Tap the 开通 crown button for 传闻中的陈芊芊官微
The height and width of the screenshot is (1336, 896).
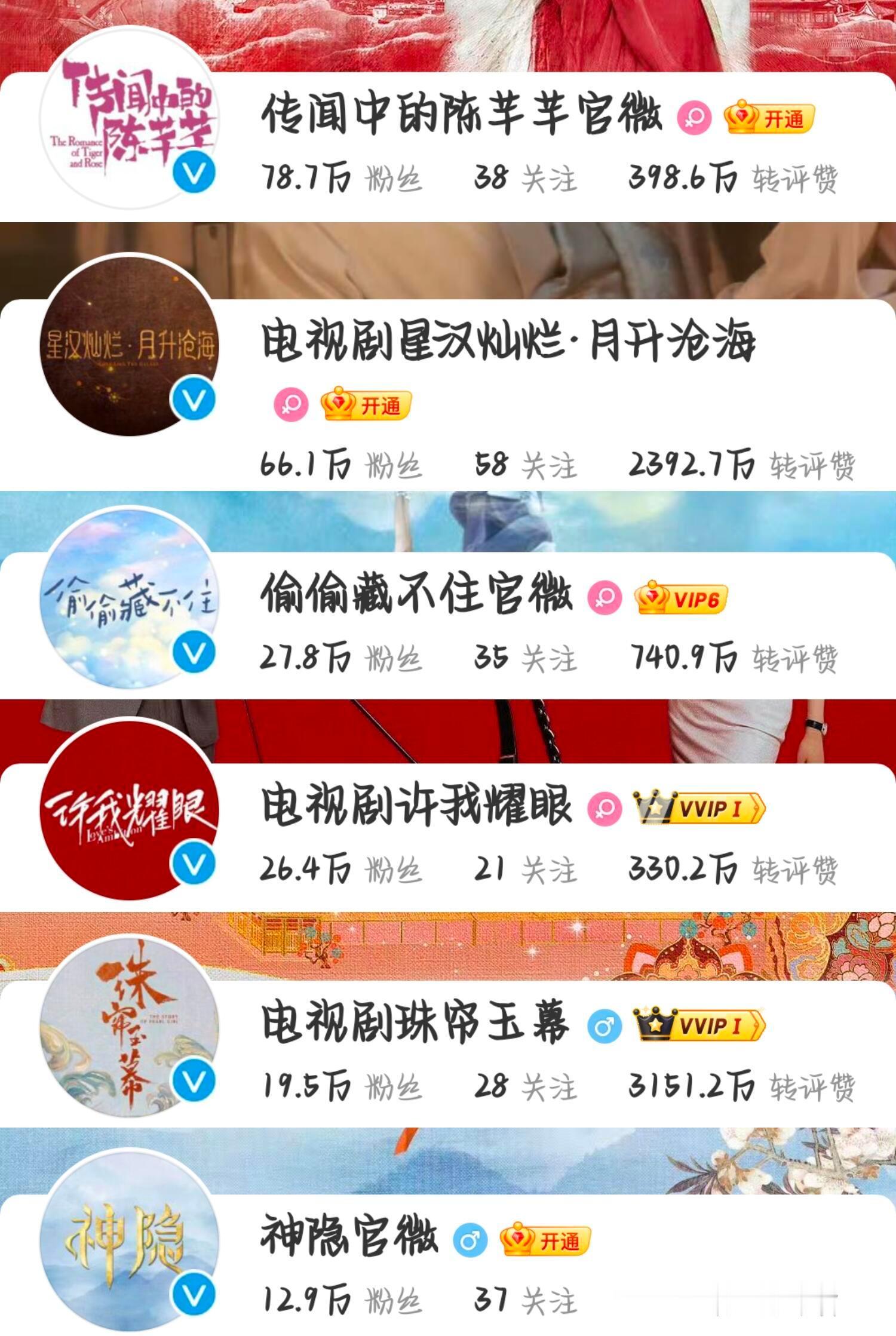771,118
